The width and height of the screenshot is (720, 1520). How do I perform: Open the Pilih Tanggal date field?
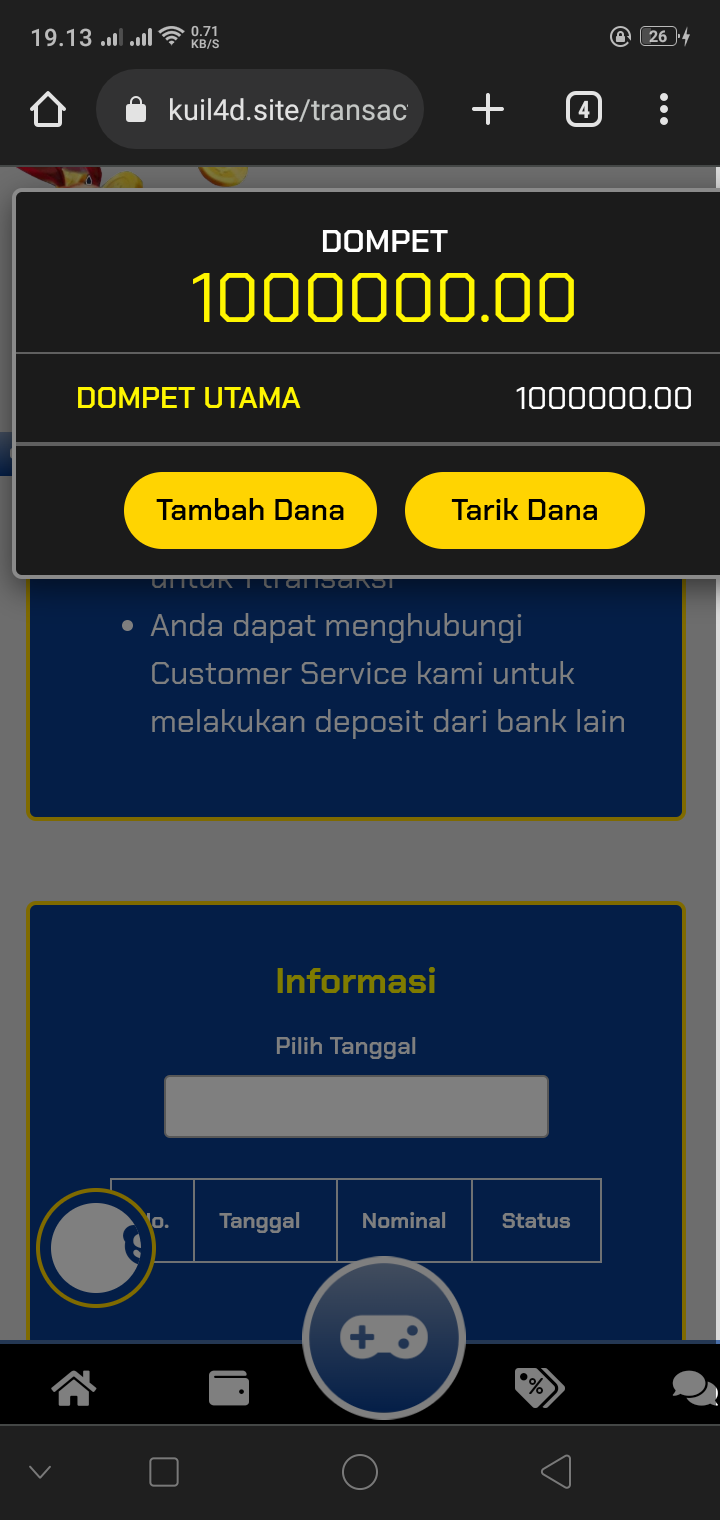[356, 1106]
